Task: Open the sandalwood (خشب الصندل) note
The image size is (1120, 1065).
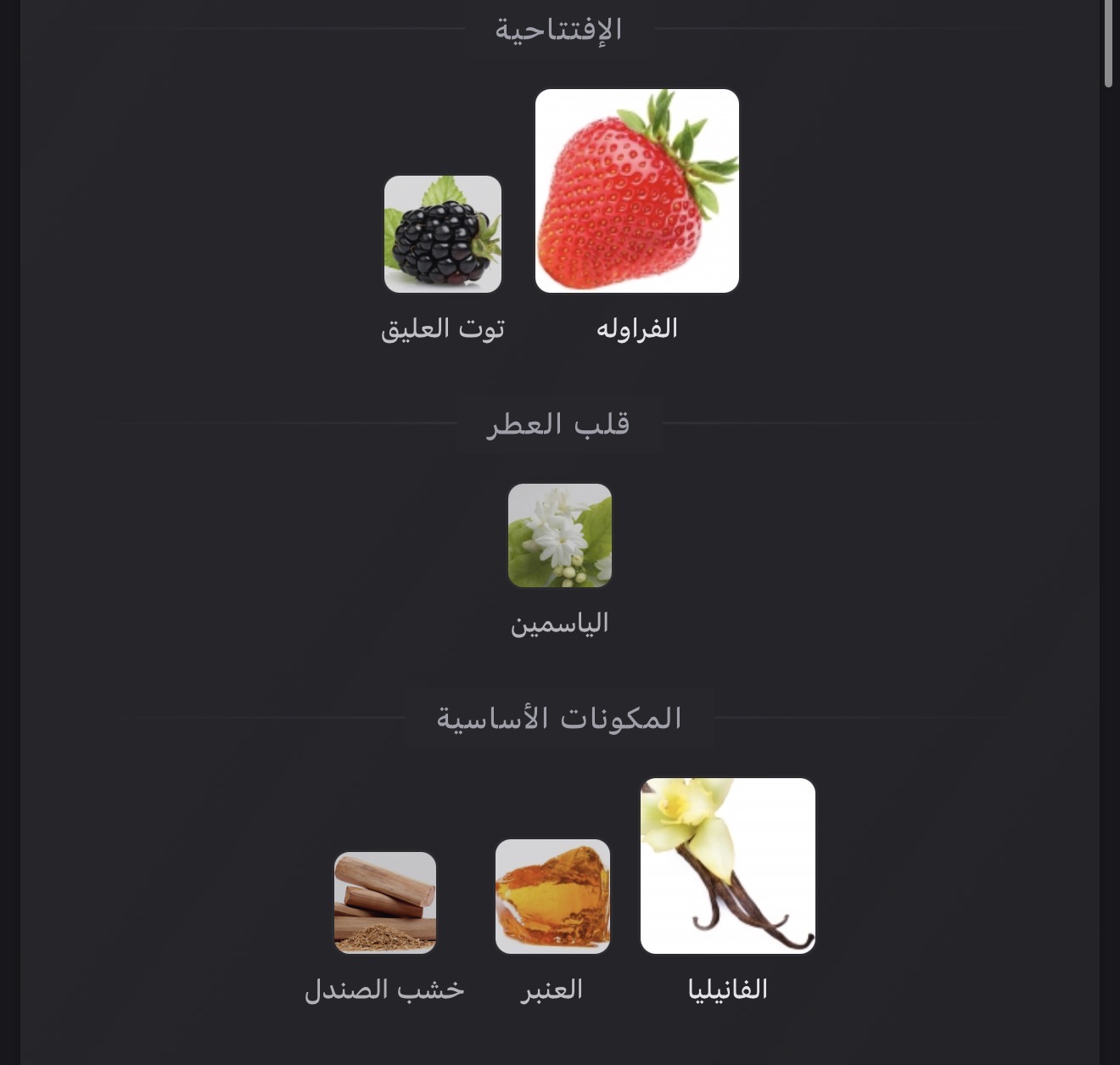Action: click(x=385, y=902)
